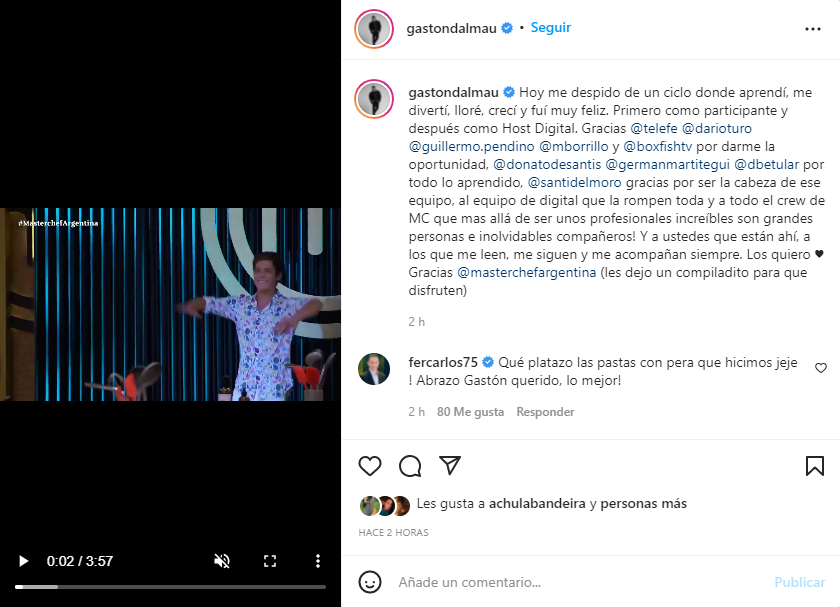Enter fullscreen video mode

[x=269, y=561]
